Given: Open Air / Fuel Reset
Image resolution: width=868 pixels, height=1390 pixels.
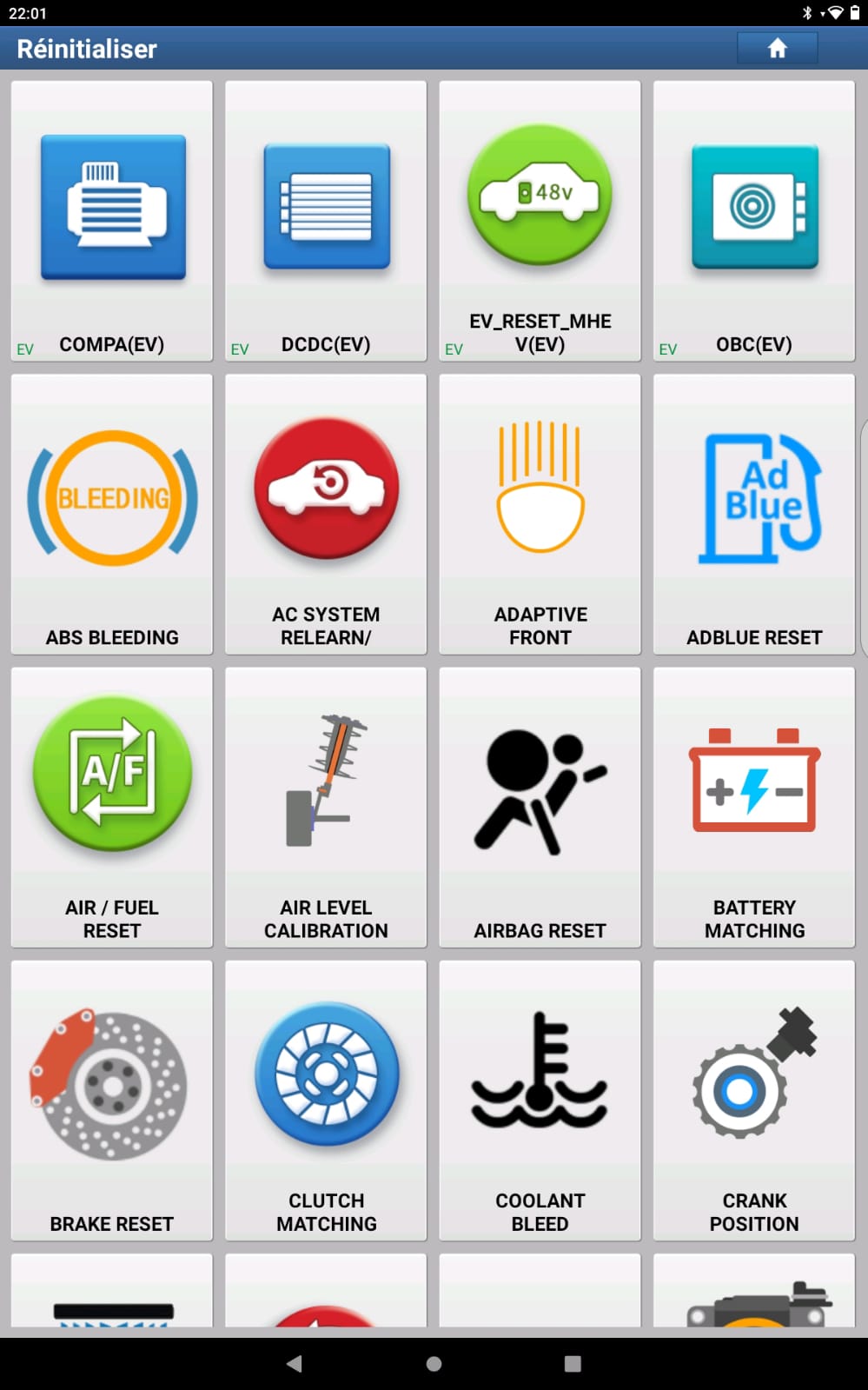Looking at the screenshot, I should pyautogui.click(x=112, y=807).
